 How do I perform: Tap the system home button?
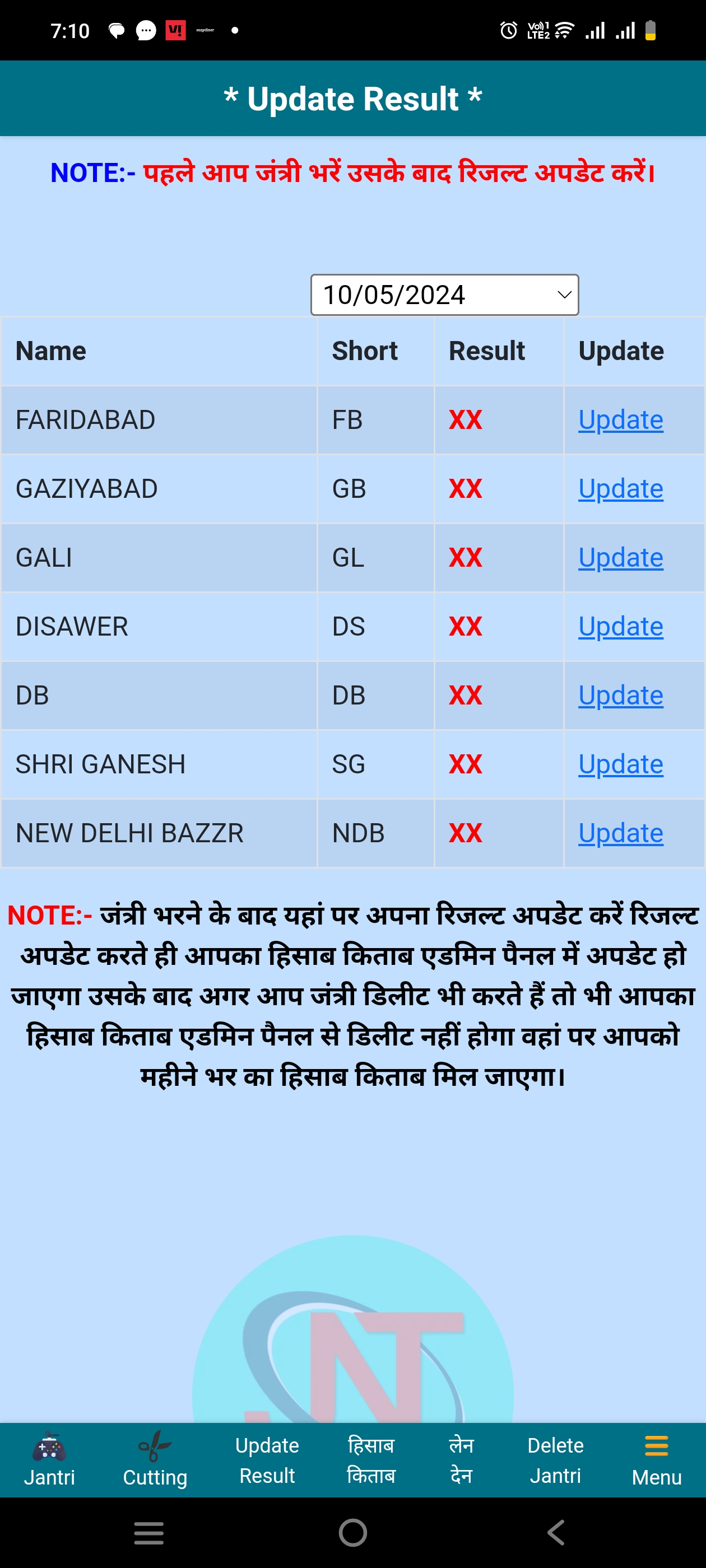[x=352, y=1532]
